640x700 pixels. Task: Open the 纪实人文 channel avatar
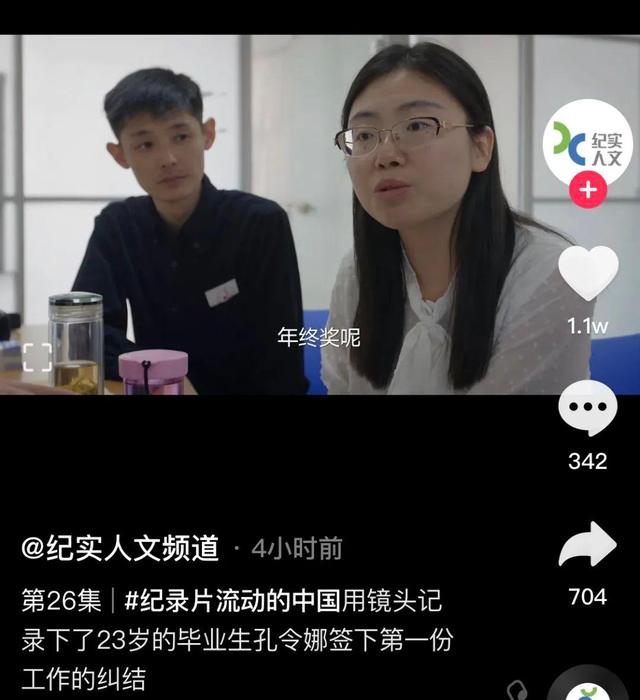point(587,144)
